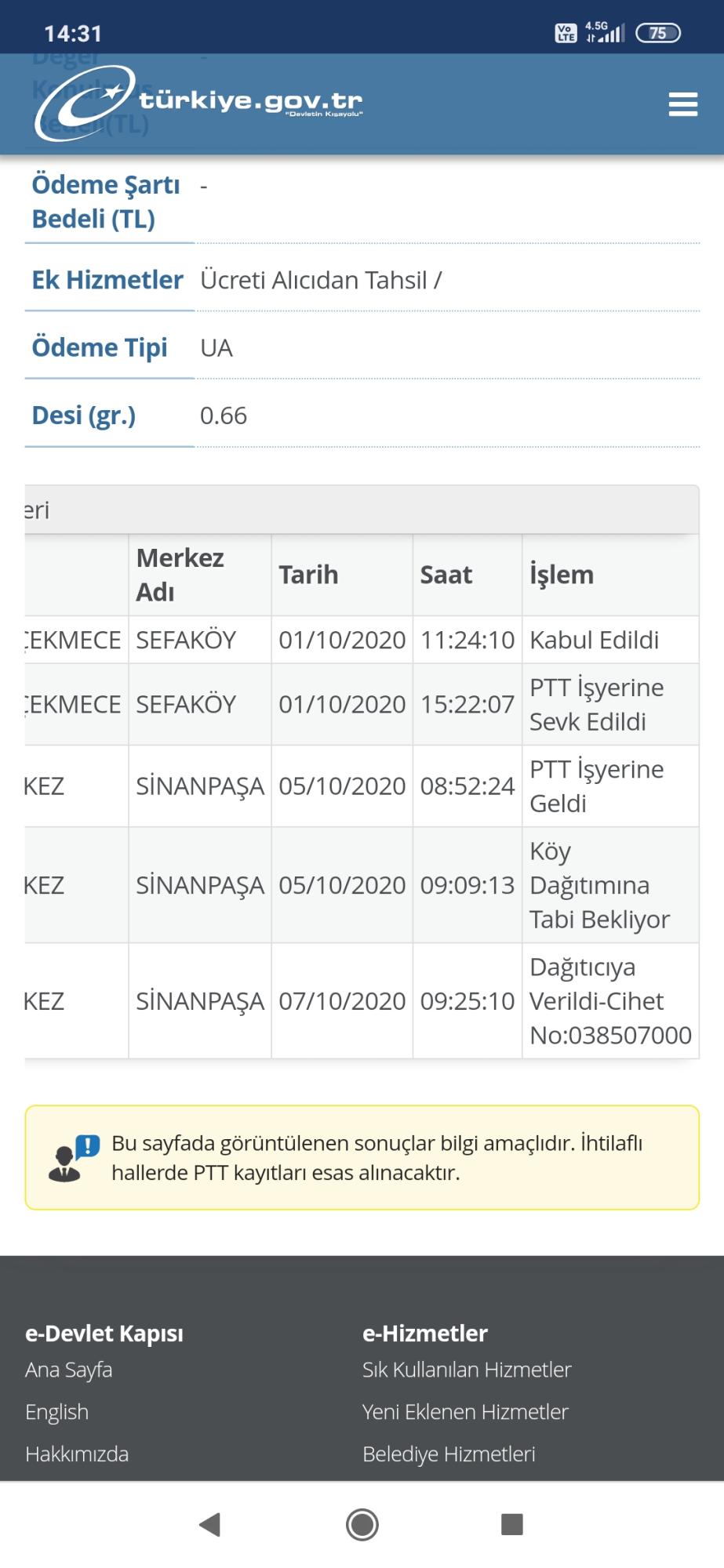
Task: Open the Hakkımızda link
Action: click(77, 1454)
